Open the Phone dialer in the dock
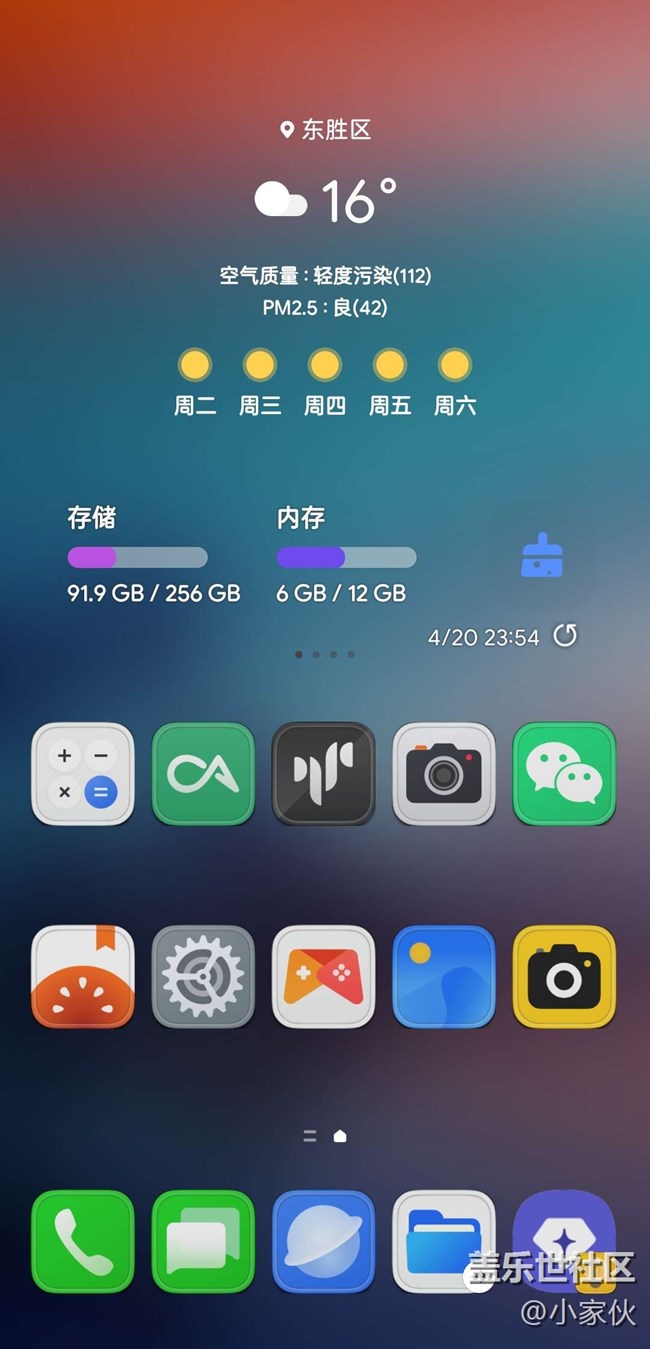Image resolution: width=650 pixels, height=1349 pixels. (x=83, y=1241)
